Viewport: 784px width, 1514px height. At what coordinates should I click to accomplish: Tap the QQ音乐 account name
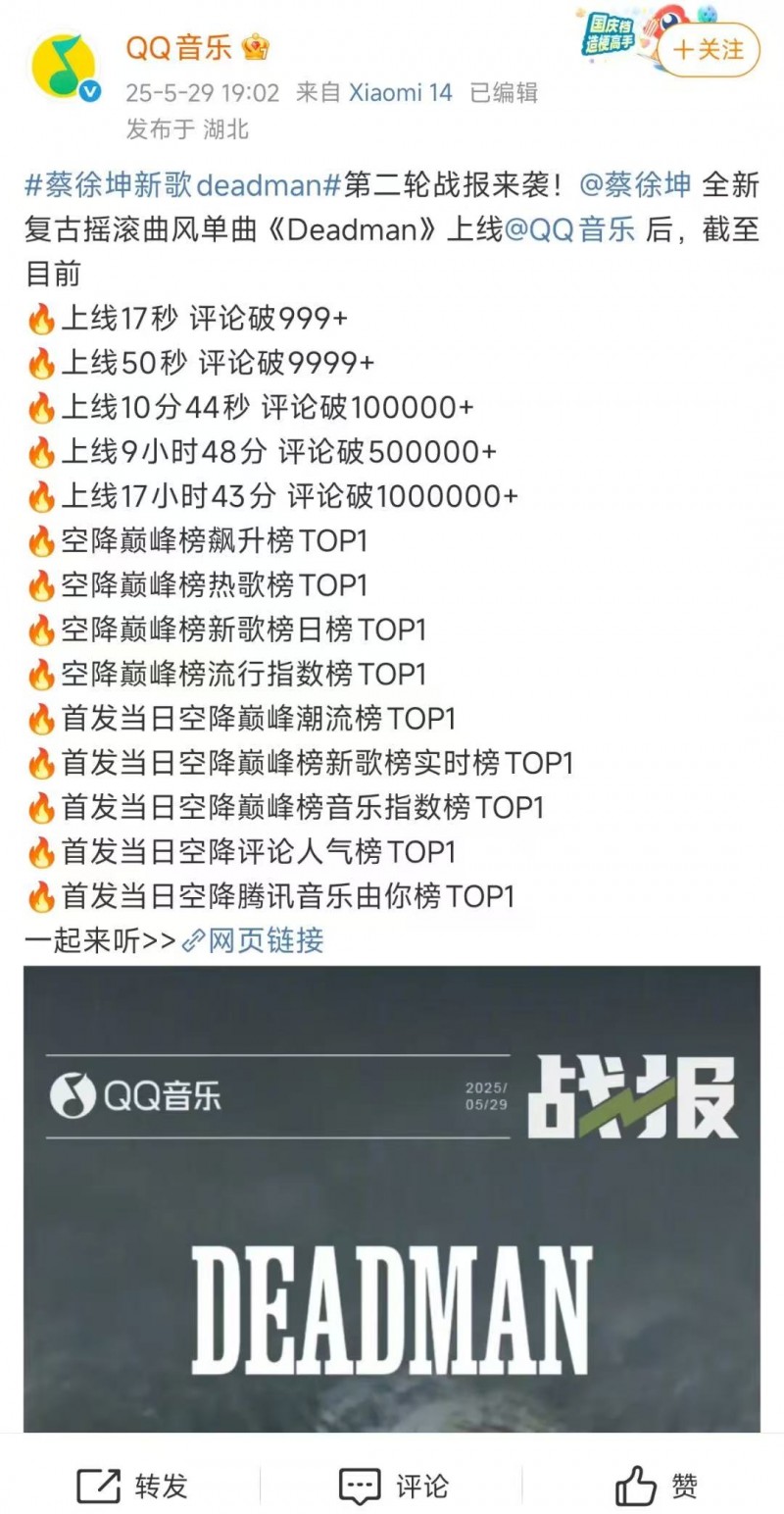pos(177,47)
